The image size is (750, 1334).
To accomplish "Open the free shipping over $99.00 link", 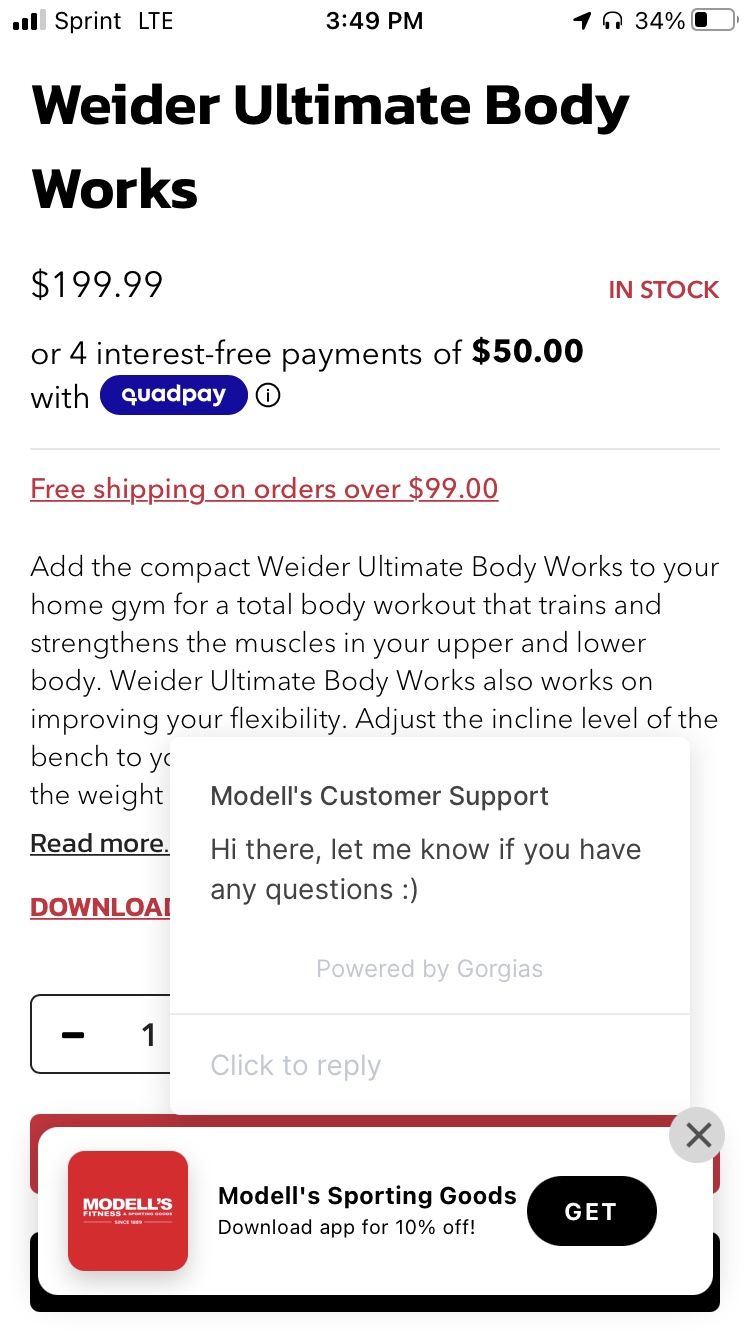I will (x=264, y=489).
